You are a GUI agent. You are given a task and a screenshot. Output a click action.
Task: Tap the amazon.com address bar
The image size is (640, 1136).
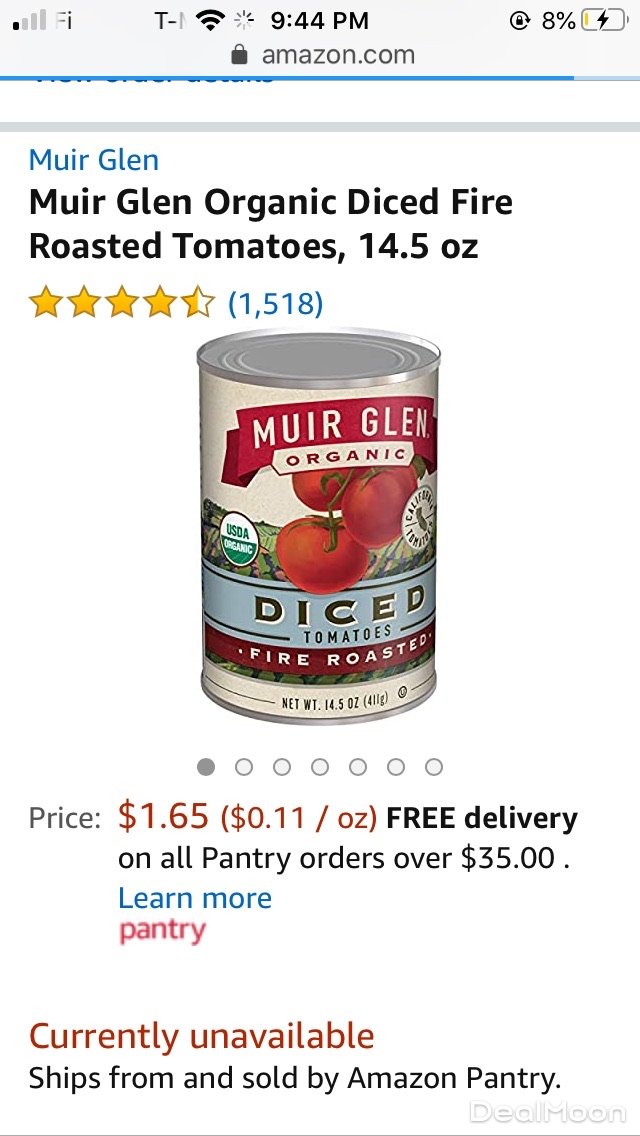322,54
